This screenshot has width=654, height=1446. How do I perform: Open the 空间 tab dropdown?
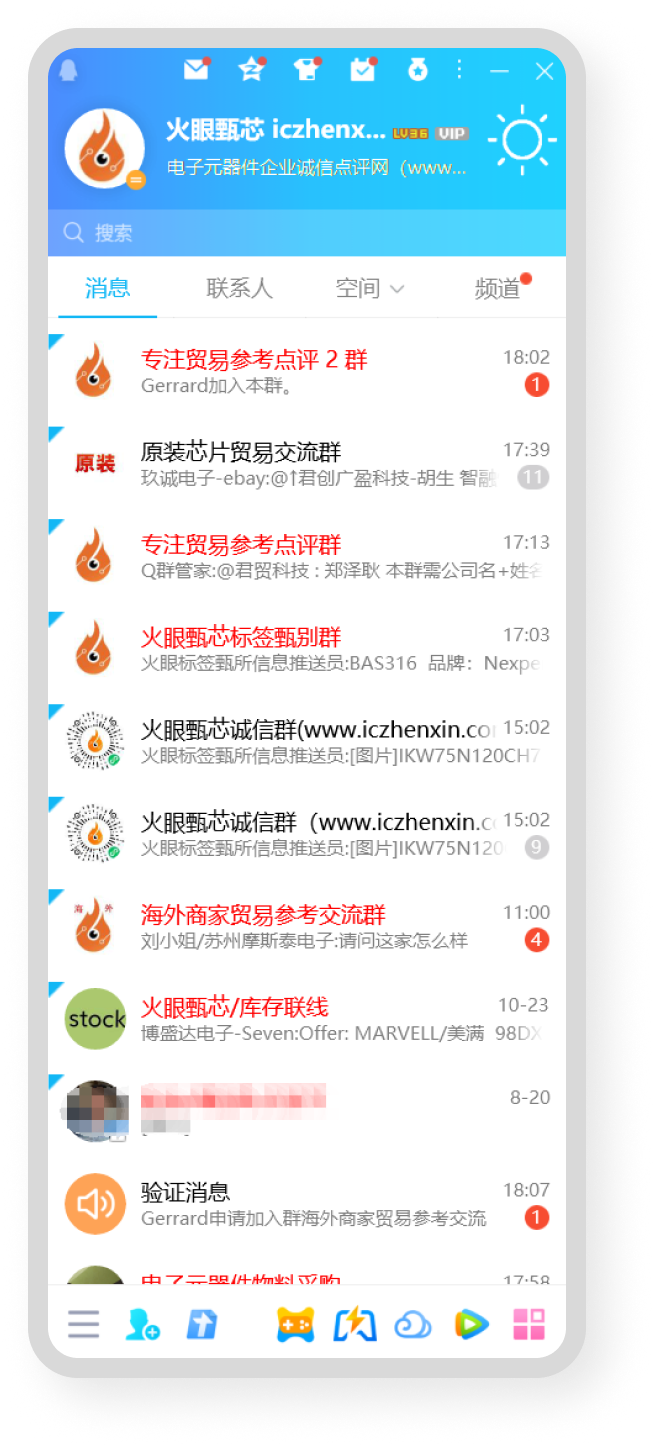point(369,289)
